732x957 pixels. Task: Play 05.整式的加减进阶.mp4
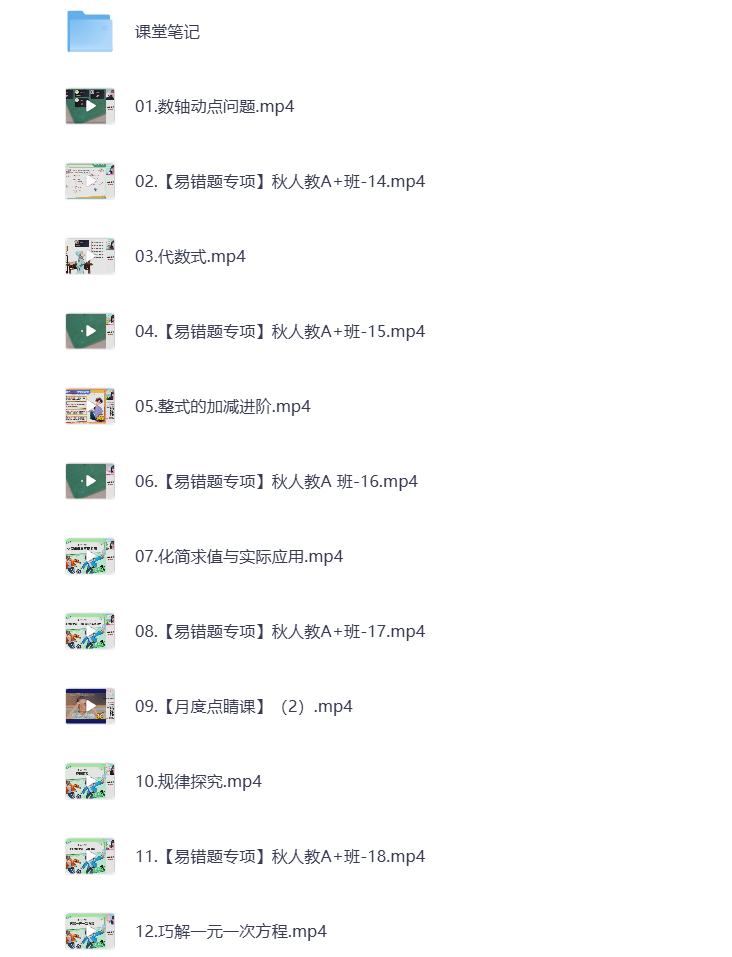point(222,406)
